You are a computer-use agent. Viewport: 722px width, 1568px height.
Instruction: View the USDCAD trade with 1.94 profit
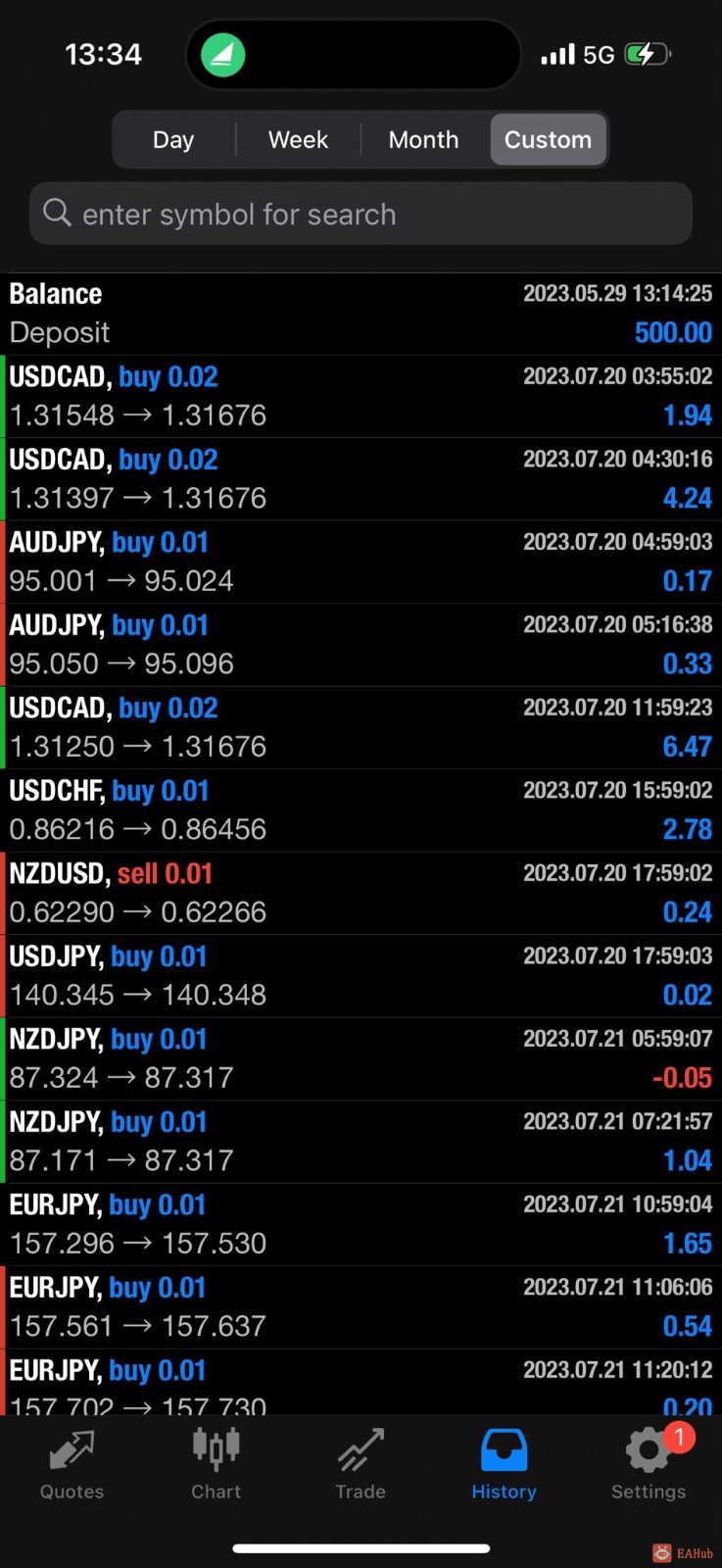coord(361,396)
